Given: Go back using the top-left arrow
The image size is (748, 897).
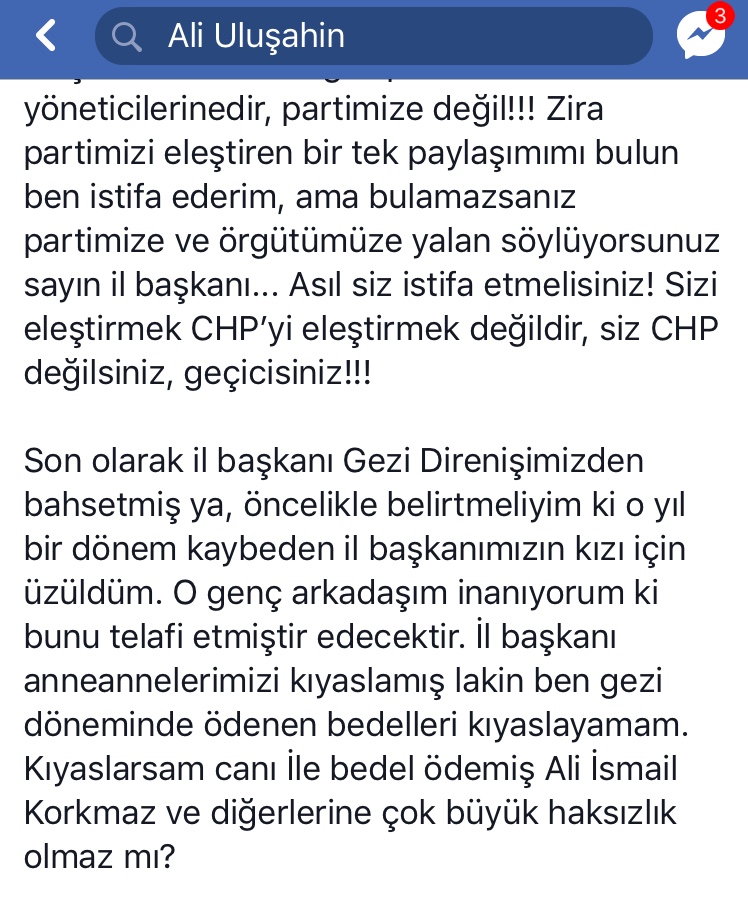Looking at the screenshot, I should tap(44, 36).
